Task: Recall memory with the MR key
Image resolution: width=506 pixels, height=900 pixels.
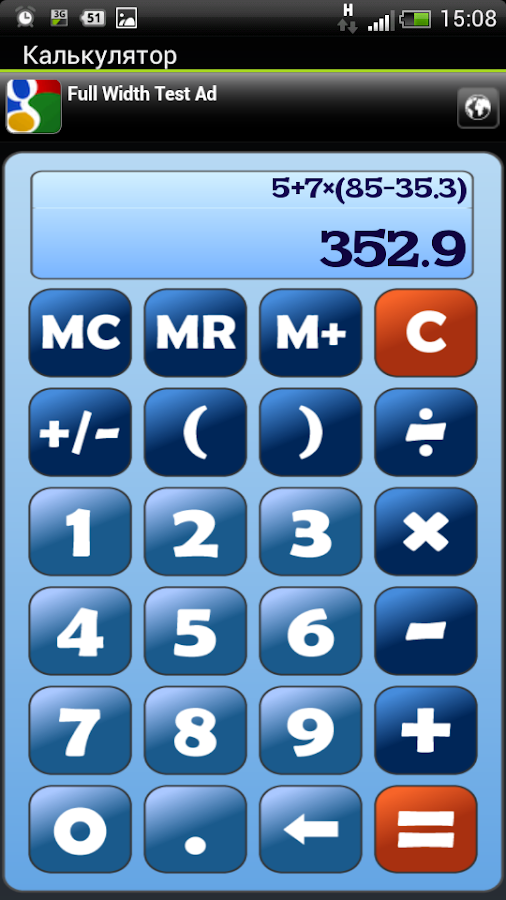Action: click(x=195, y=333)
